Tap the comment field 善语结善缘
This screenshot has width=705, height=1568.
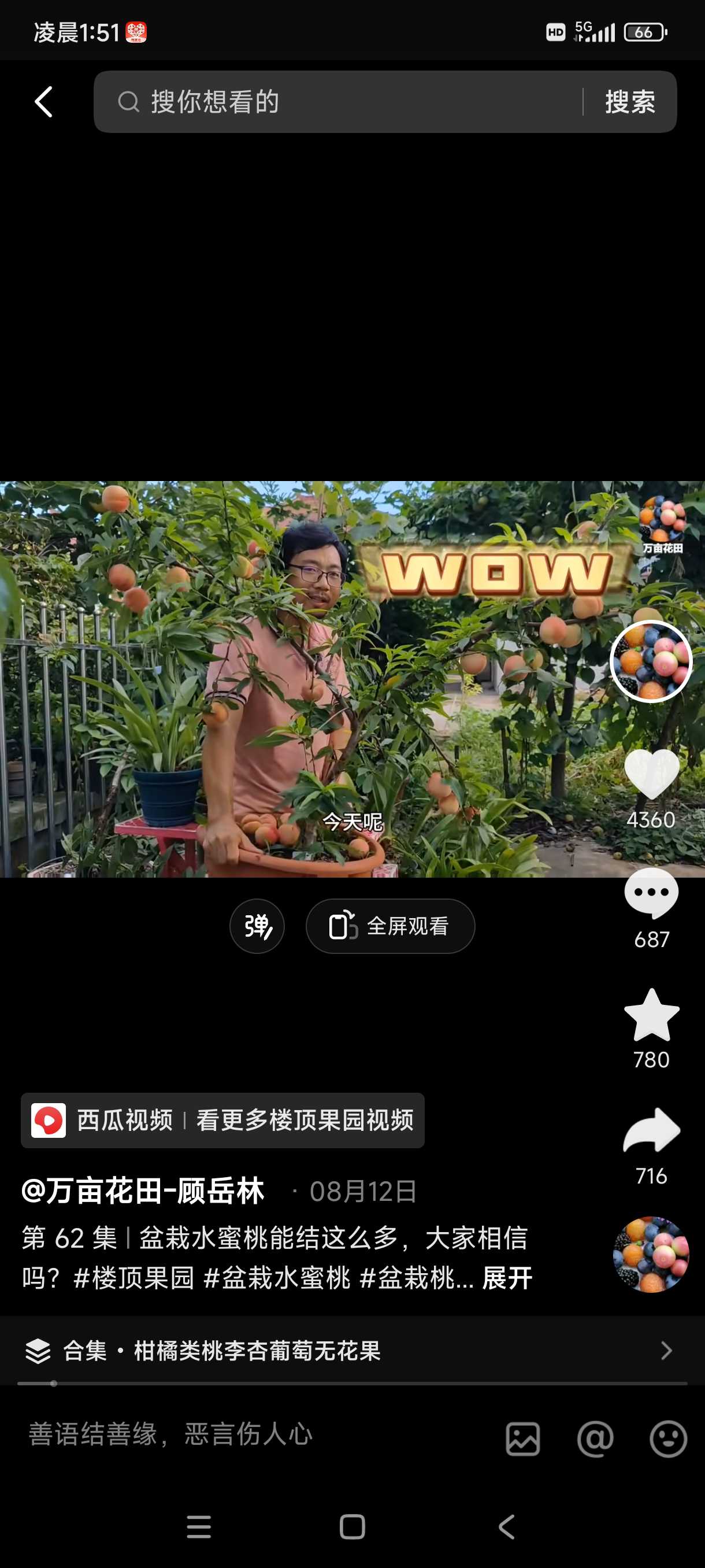[x=255, y=1434]
